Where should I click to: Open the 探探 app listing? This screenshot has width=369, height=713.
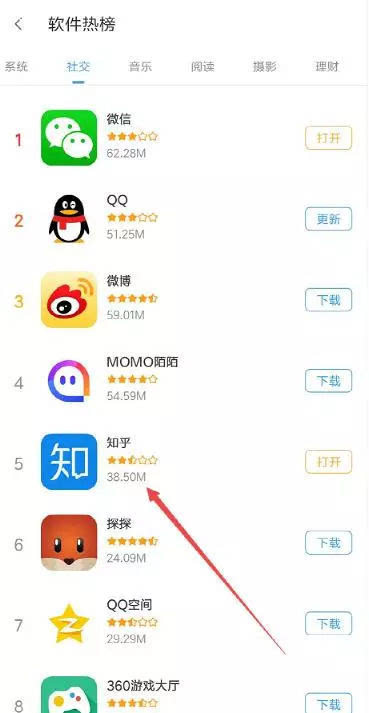(184, 543)
